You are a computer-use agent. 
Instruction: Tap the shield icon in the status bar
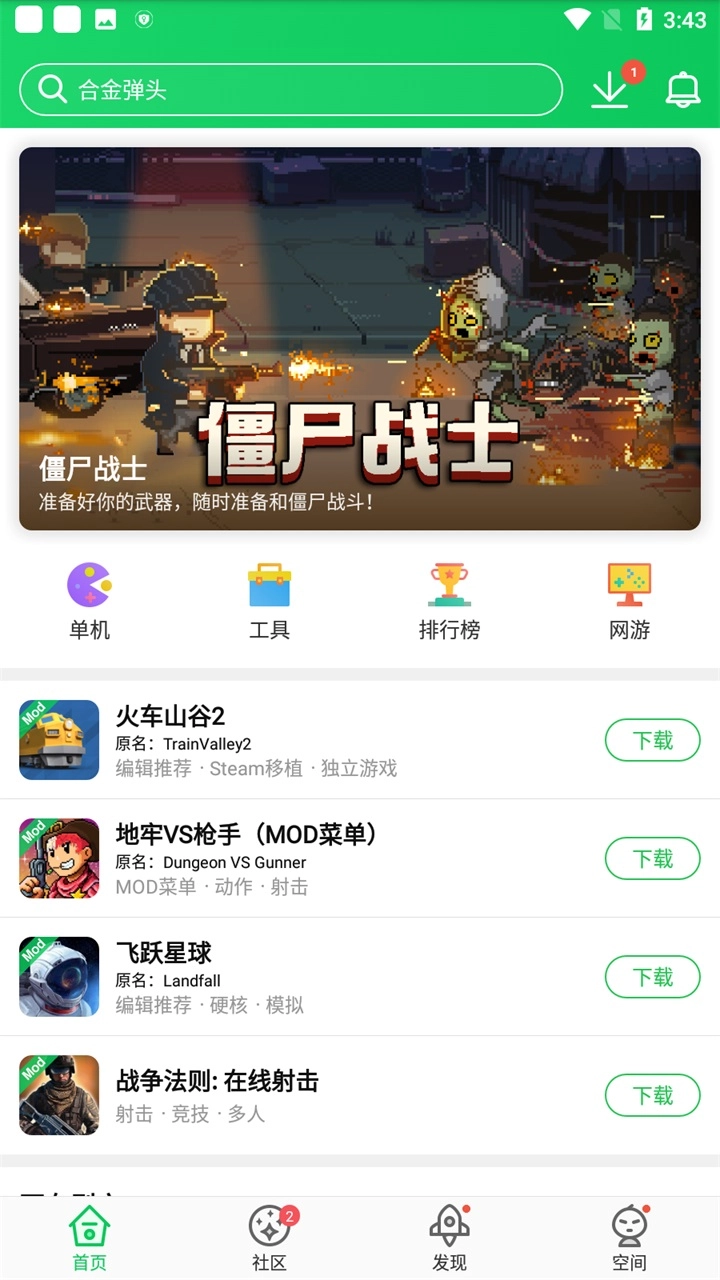point(143,18)
